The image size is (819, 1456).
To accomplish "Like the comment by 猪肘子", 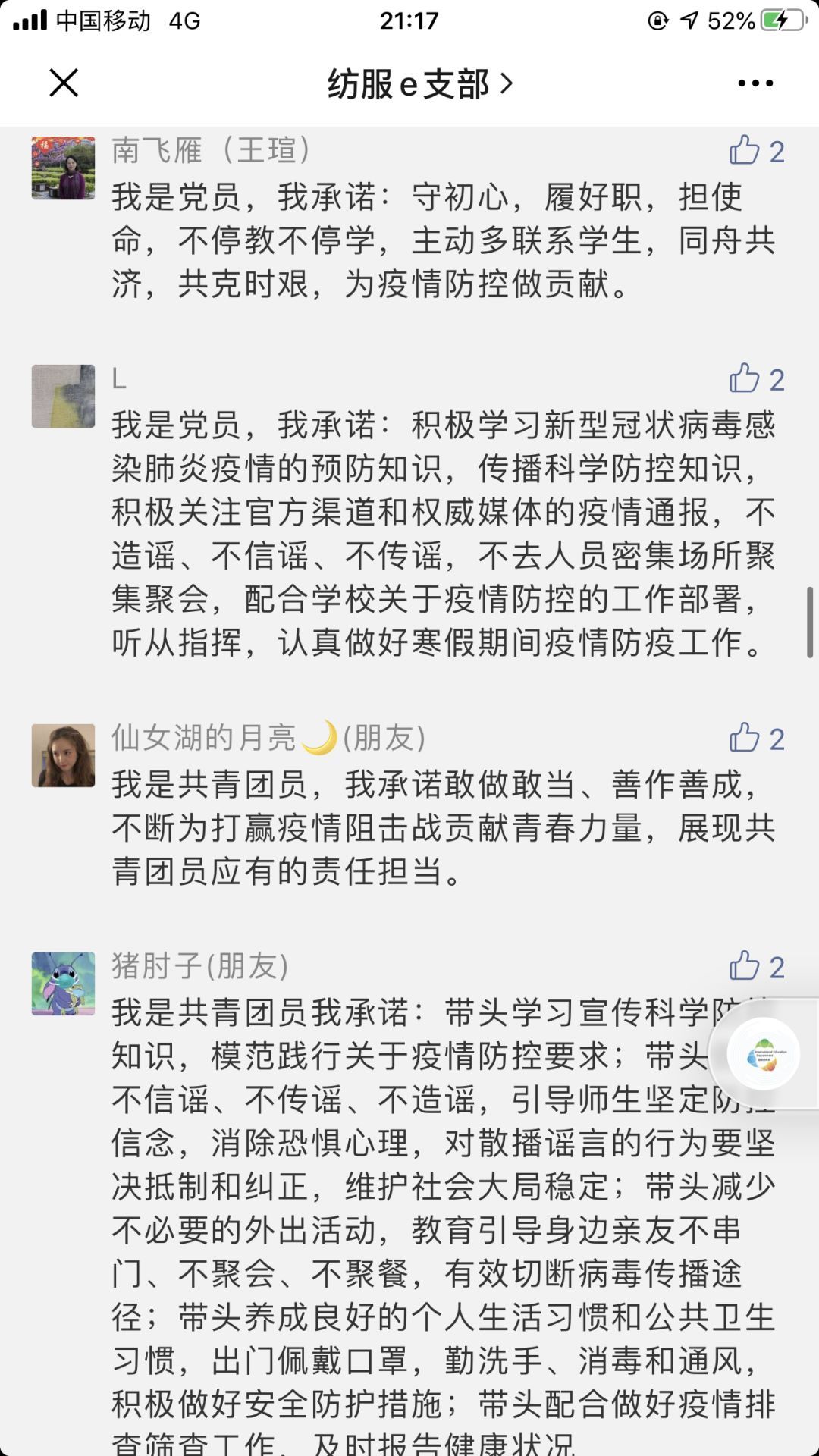I will tap(745, 966).
